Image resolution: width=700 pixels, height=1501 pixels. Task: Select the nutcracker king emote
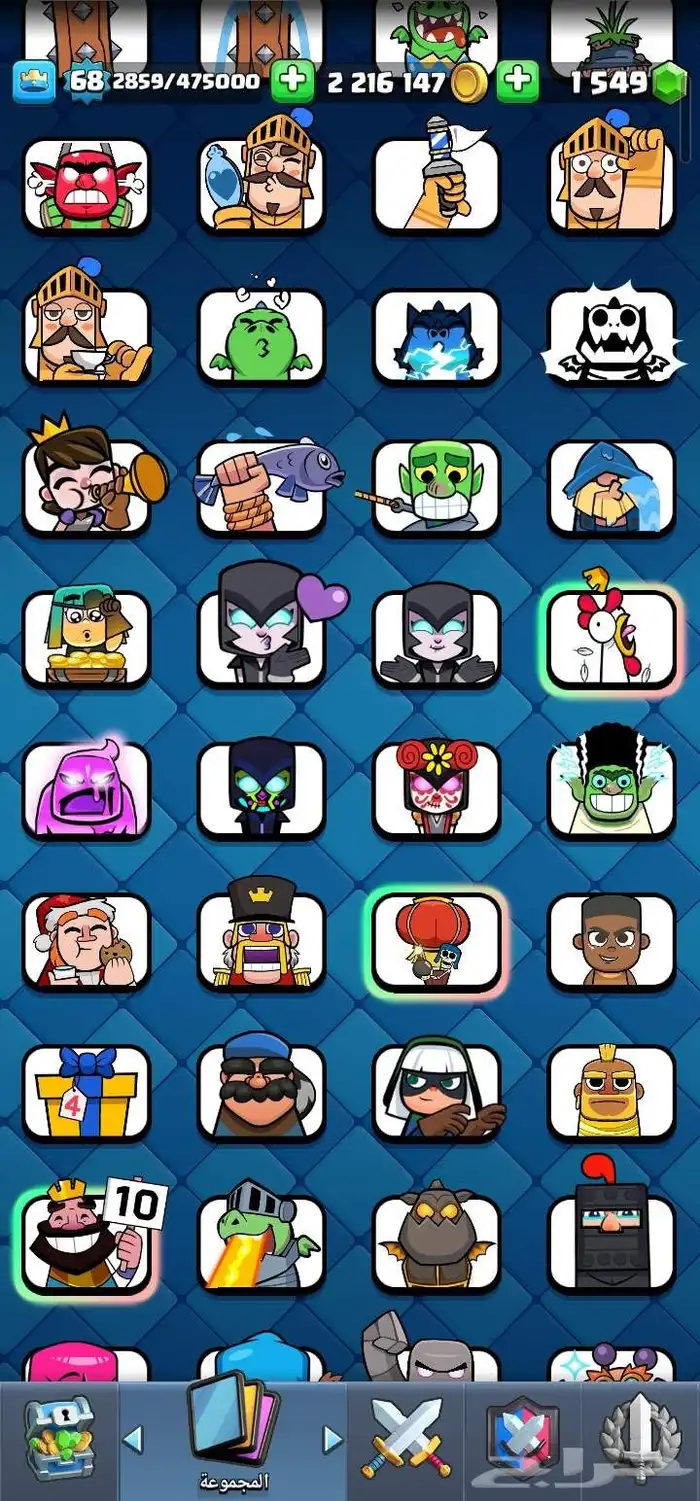click(x=260, y=942)
